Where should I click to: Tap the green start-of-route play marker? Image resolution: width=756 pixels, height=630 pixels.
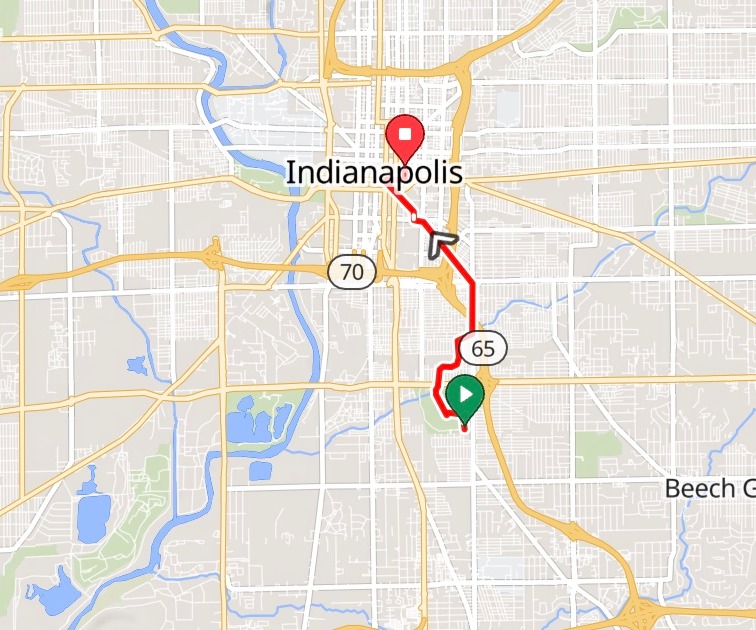click(465, 394)
